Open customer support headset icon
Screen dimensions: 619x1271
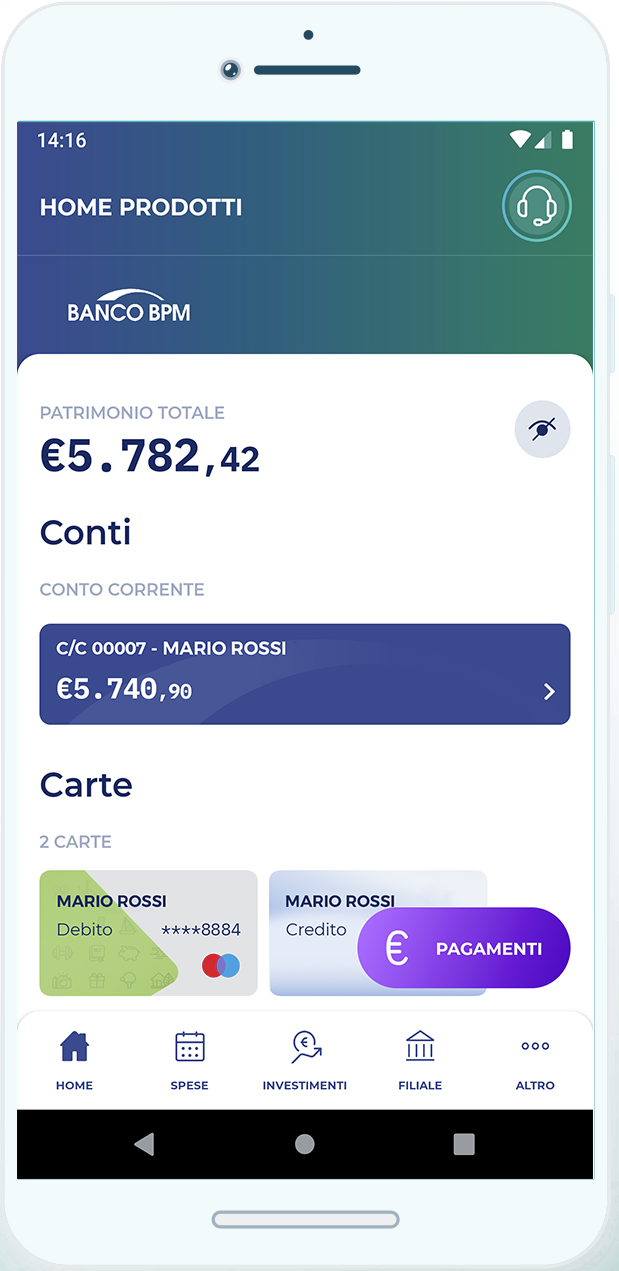point(536,207)
